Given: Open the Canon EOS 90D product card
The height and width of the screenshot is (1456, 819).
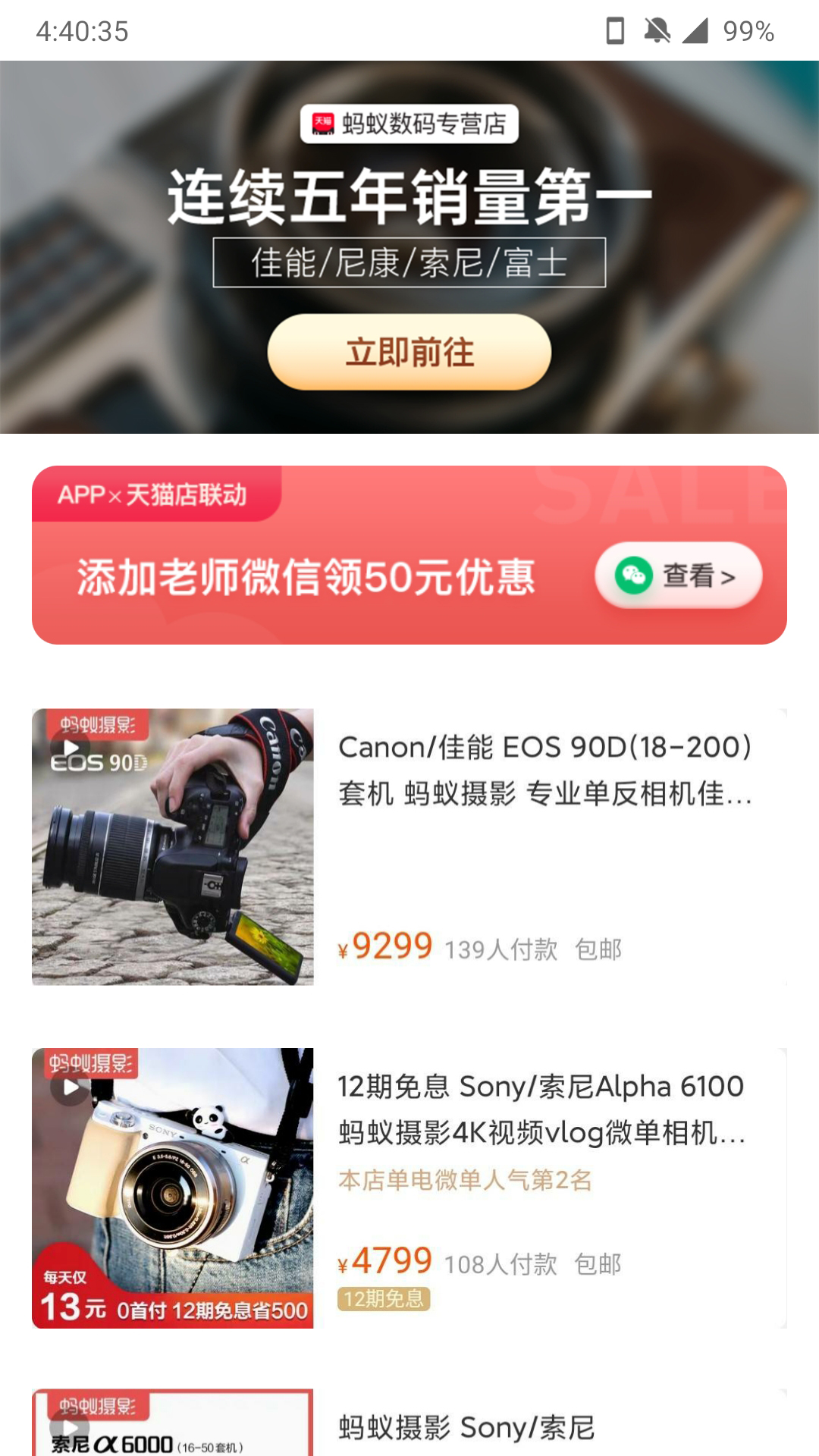Looking at the screenshot, I should point(409,847).
